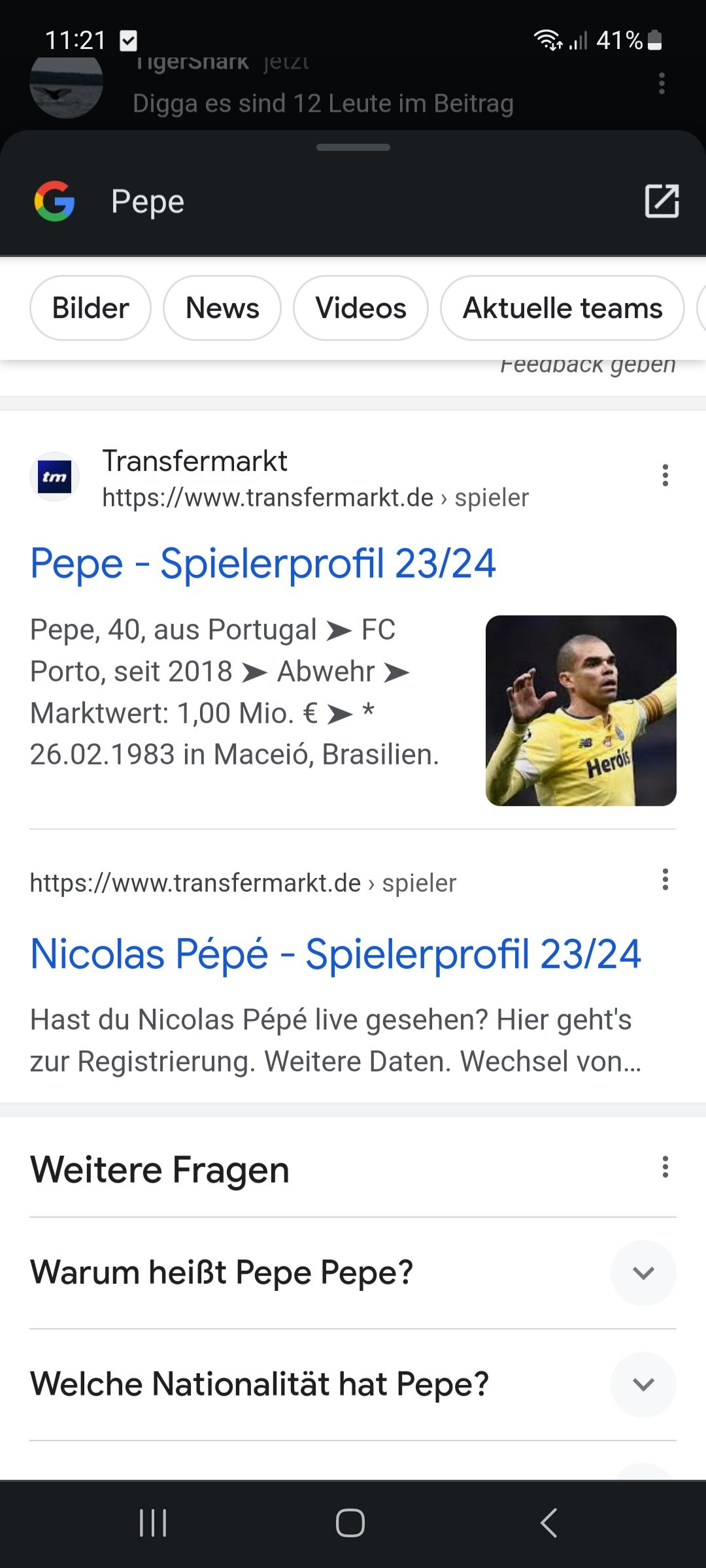This screenshot has width=706, height=1568.
Task: Tap the Pepe player photo thumbnail
Action: tap(580, 711)
